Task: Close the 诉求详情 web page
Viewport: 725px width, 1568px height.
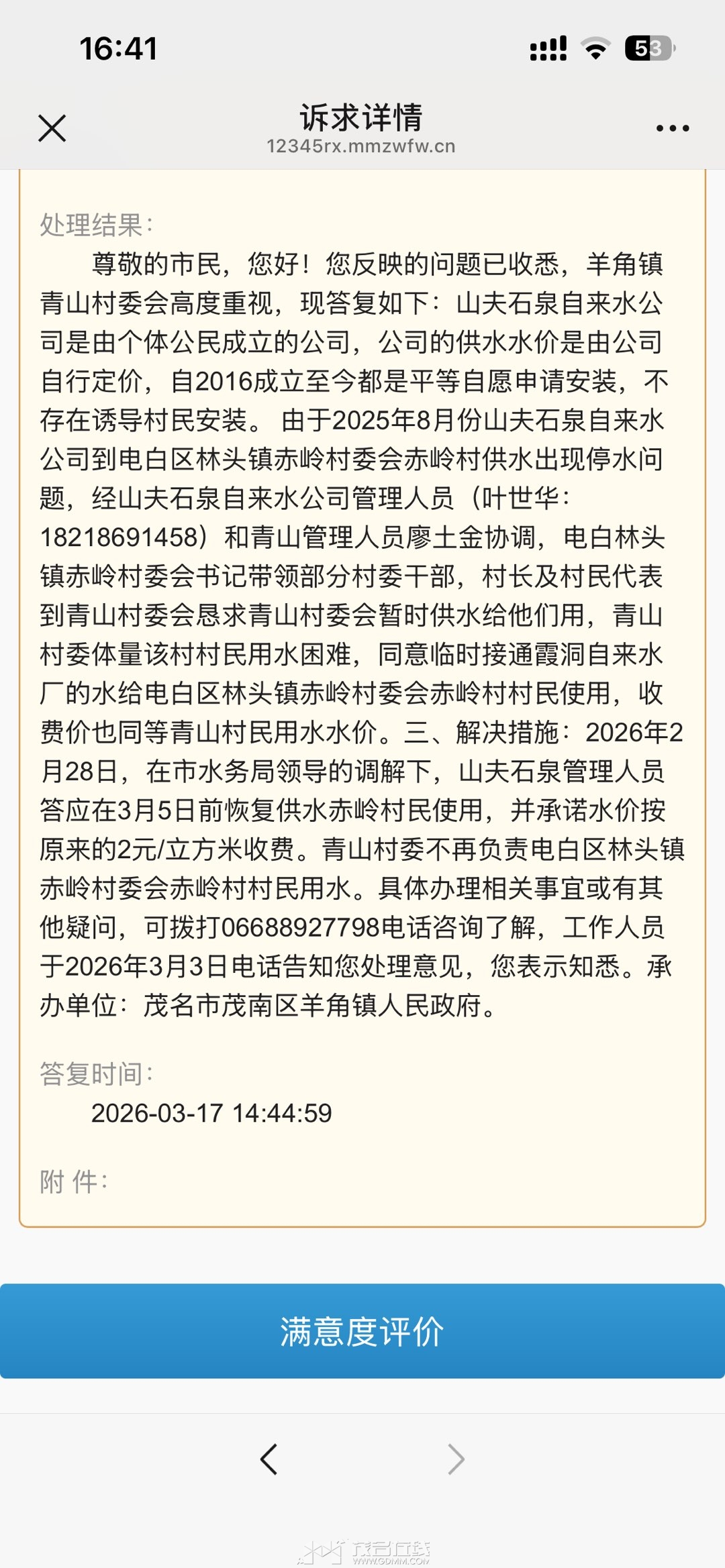Action: click(52, 128)
